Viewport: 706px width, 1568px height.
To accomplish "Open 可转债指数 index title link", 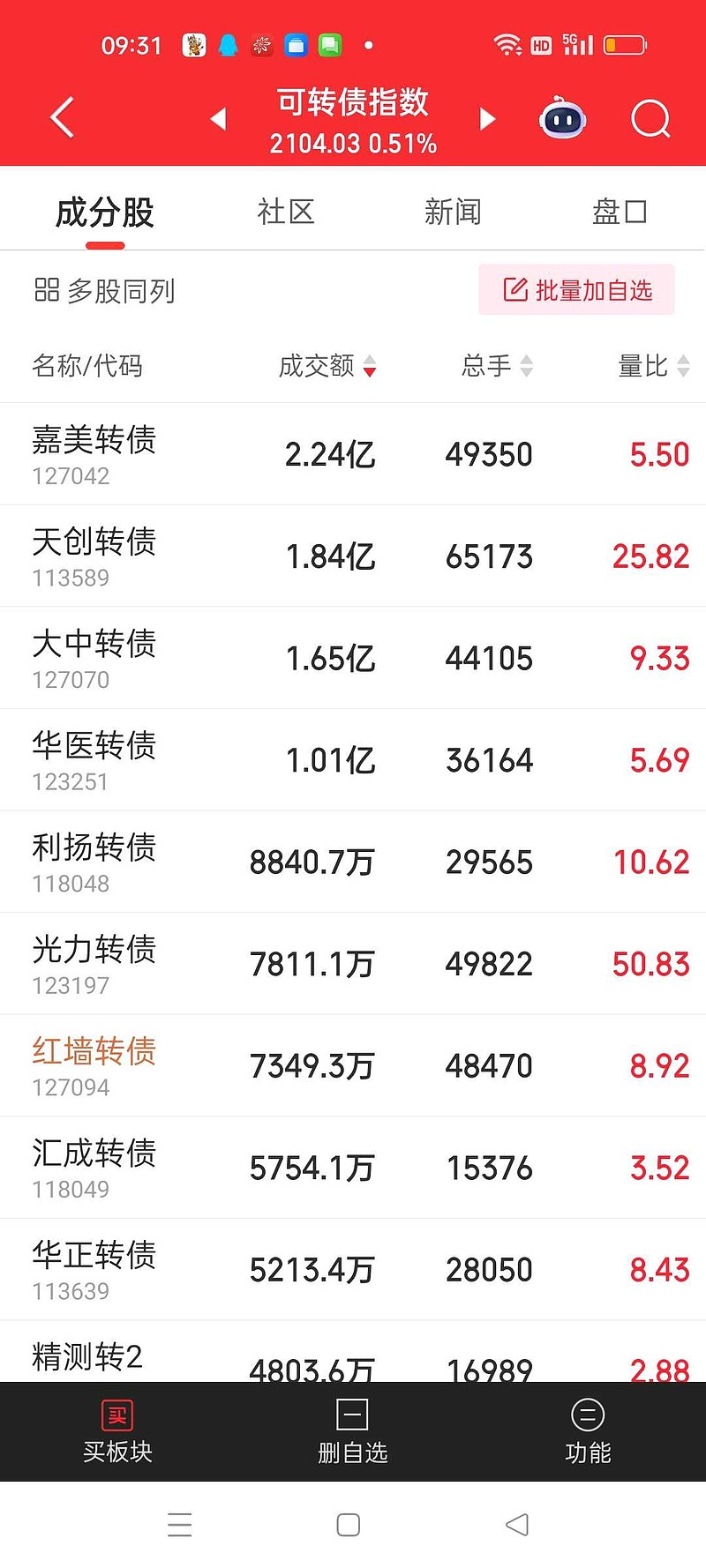I will point(351,103).
